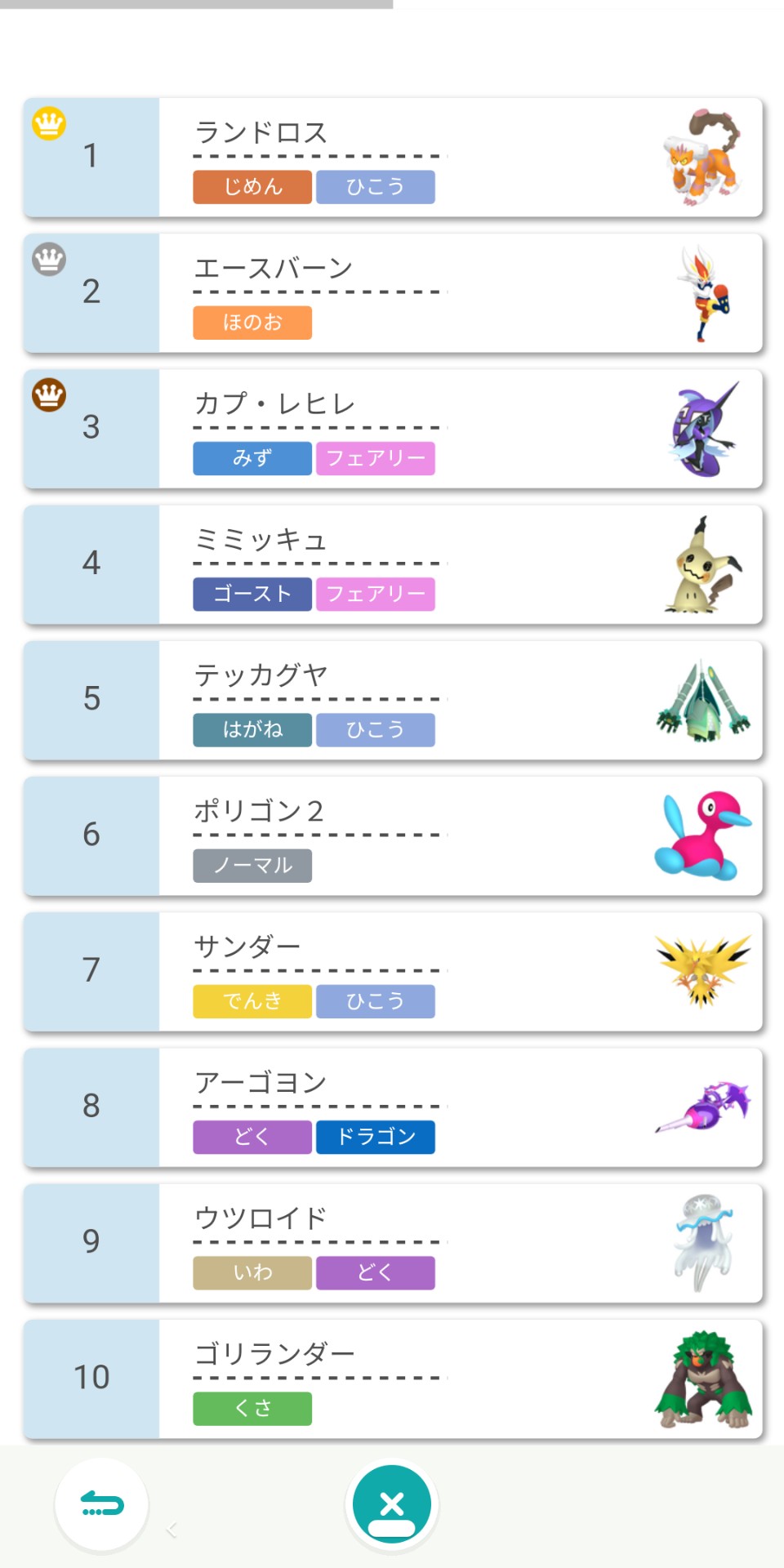Viewport: 784px width, 1568px height.
Task: Close the ranking with the X button
Action: [392, 1504]
